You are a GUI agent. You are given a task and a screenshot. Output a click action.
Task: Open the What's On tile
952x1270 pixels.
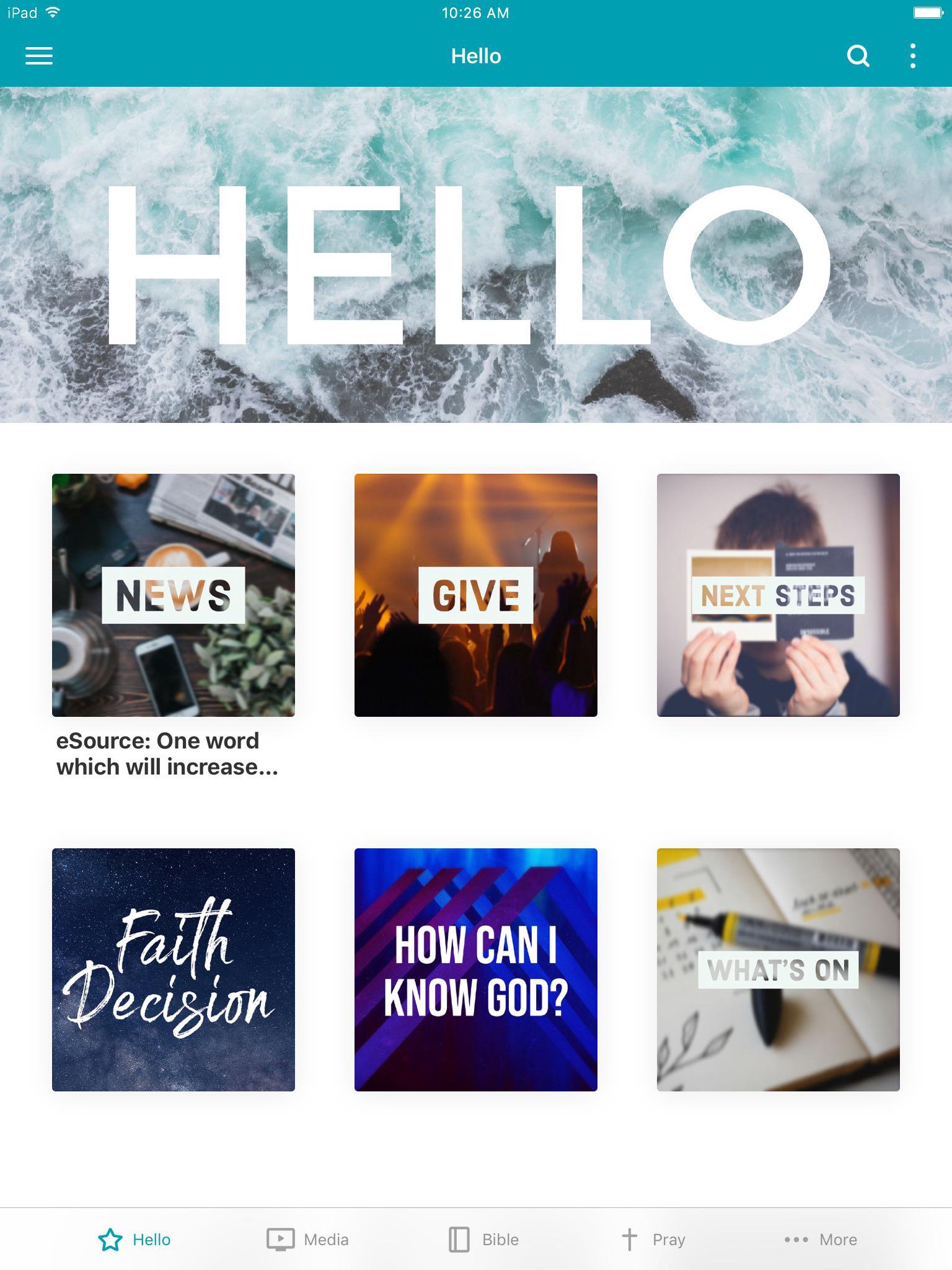[778, 970]
